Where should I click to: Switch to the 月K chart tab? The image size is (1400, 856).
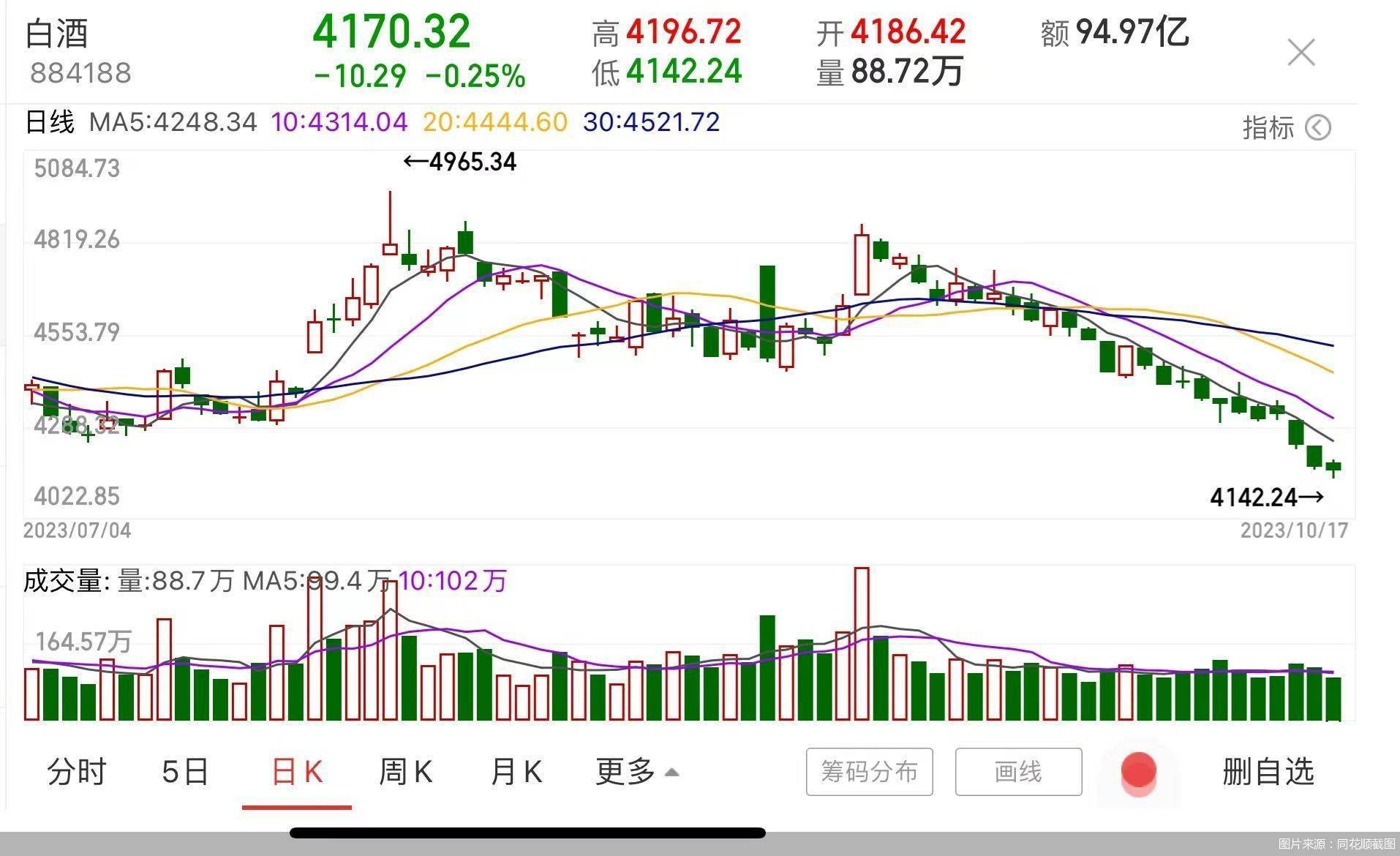click(x=516, y=772)
